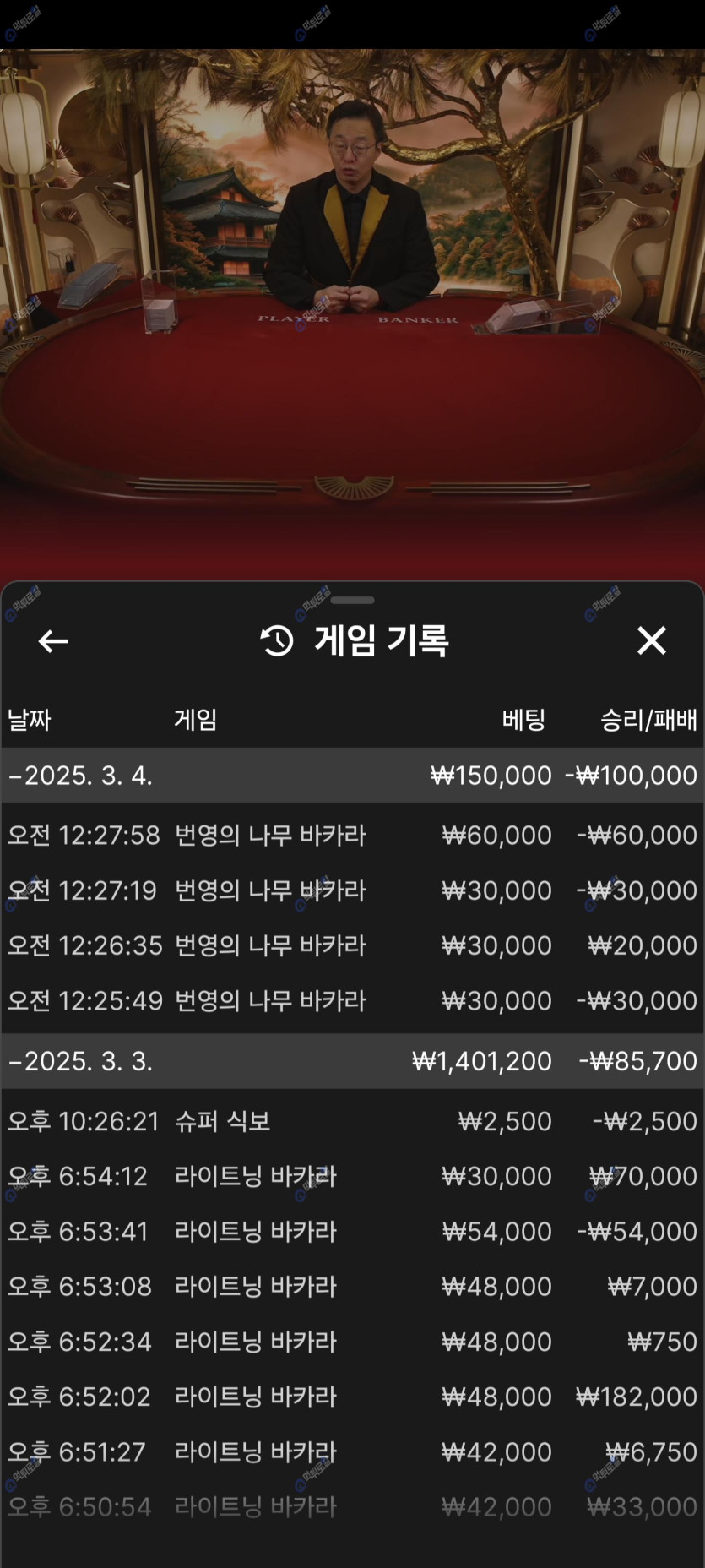
Task: Collapse the 2025. 3. 3. date group
Action: (x=81, y=1061)
